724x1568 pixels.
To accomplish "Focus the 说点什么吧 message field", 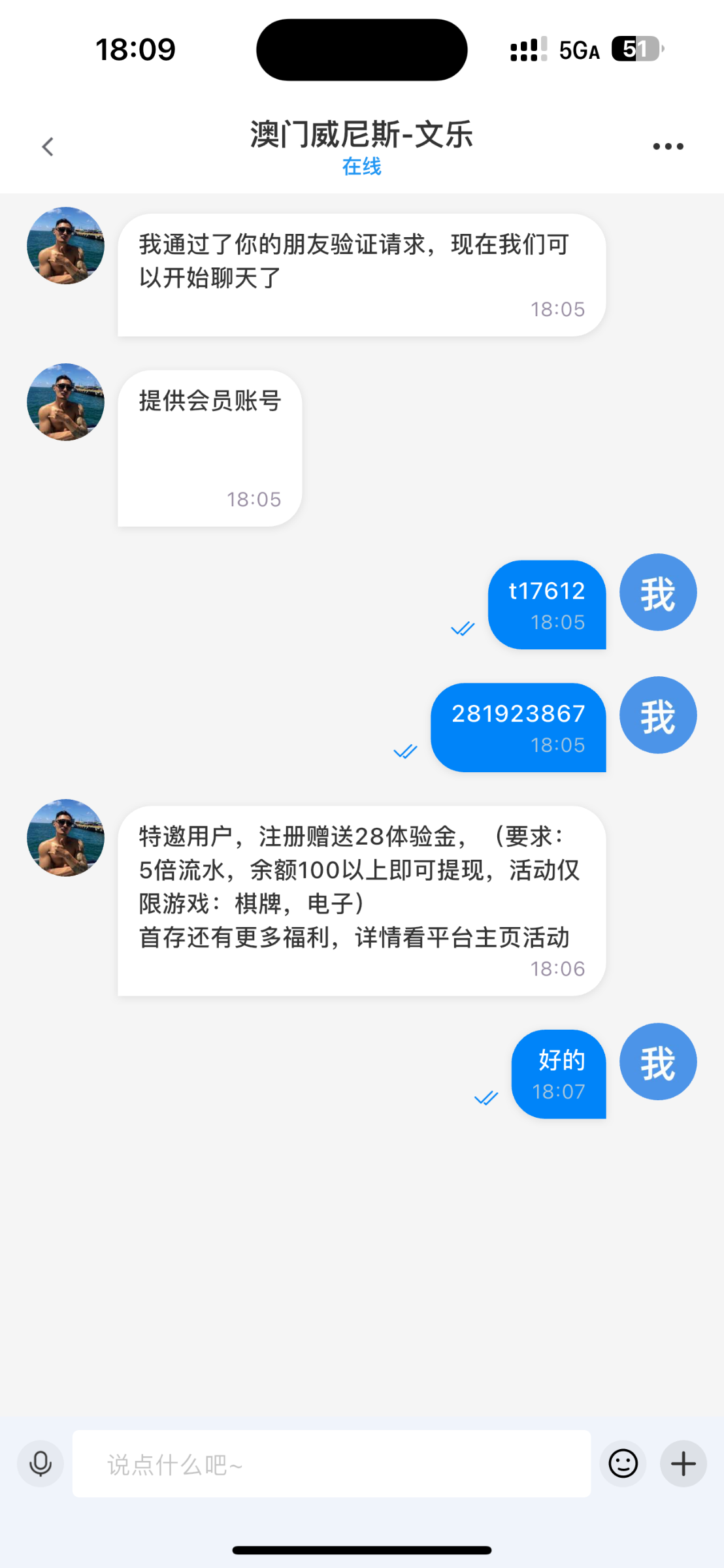I will [x=331, y=1463].
